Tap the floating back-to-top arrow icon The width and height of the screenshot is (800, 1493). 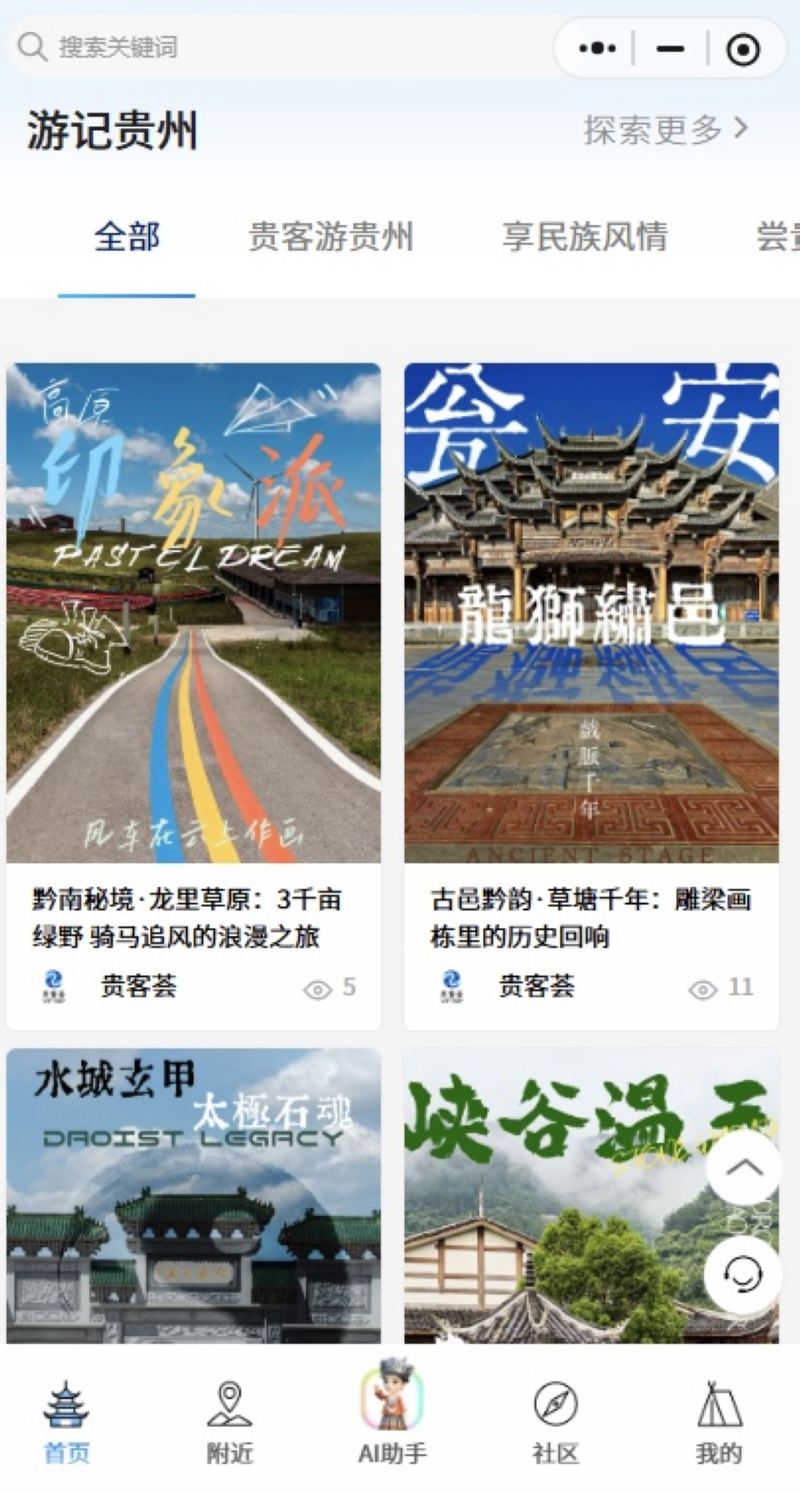[x=742, y=1170]
